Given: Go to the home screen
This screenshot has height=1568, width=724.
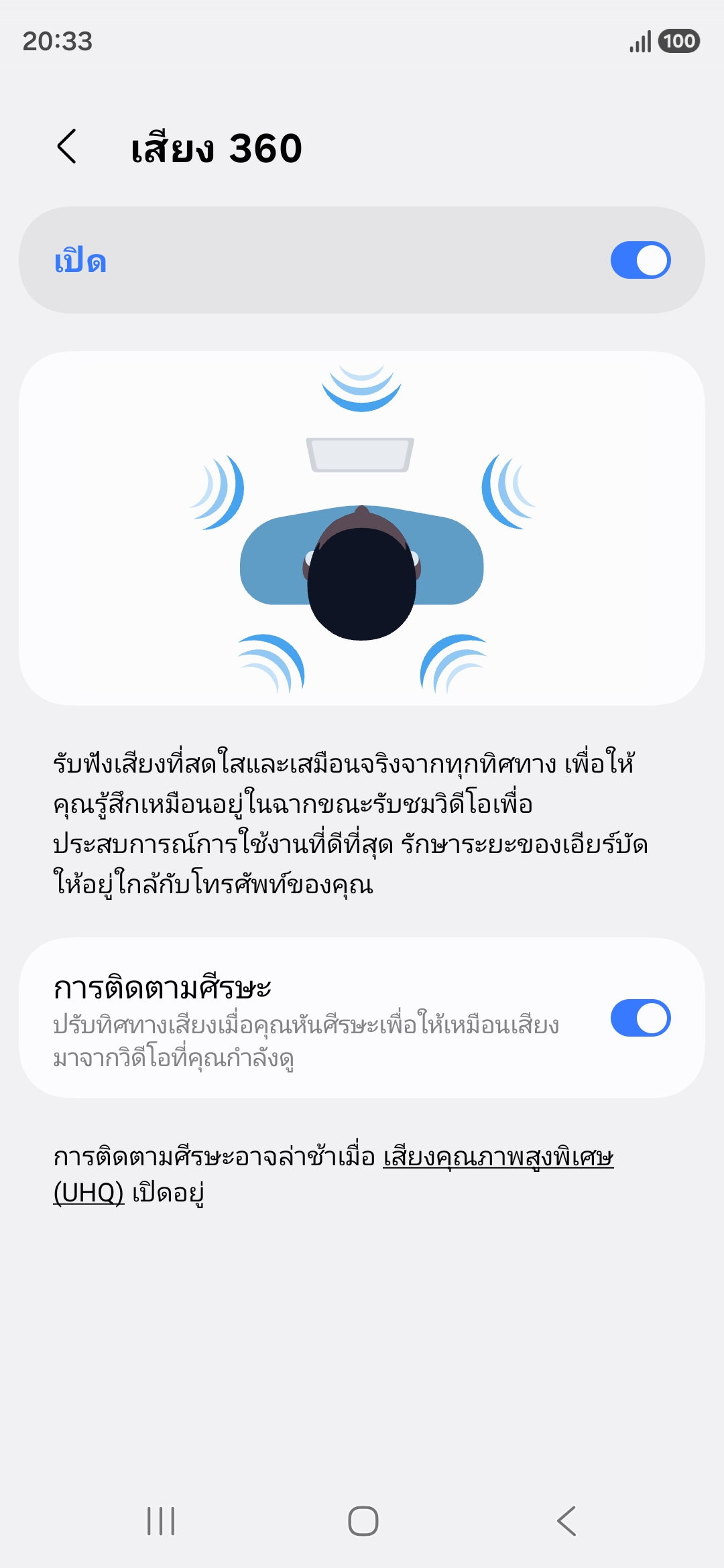Looking at the screenshot, I should point(363,1521).
